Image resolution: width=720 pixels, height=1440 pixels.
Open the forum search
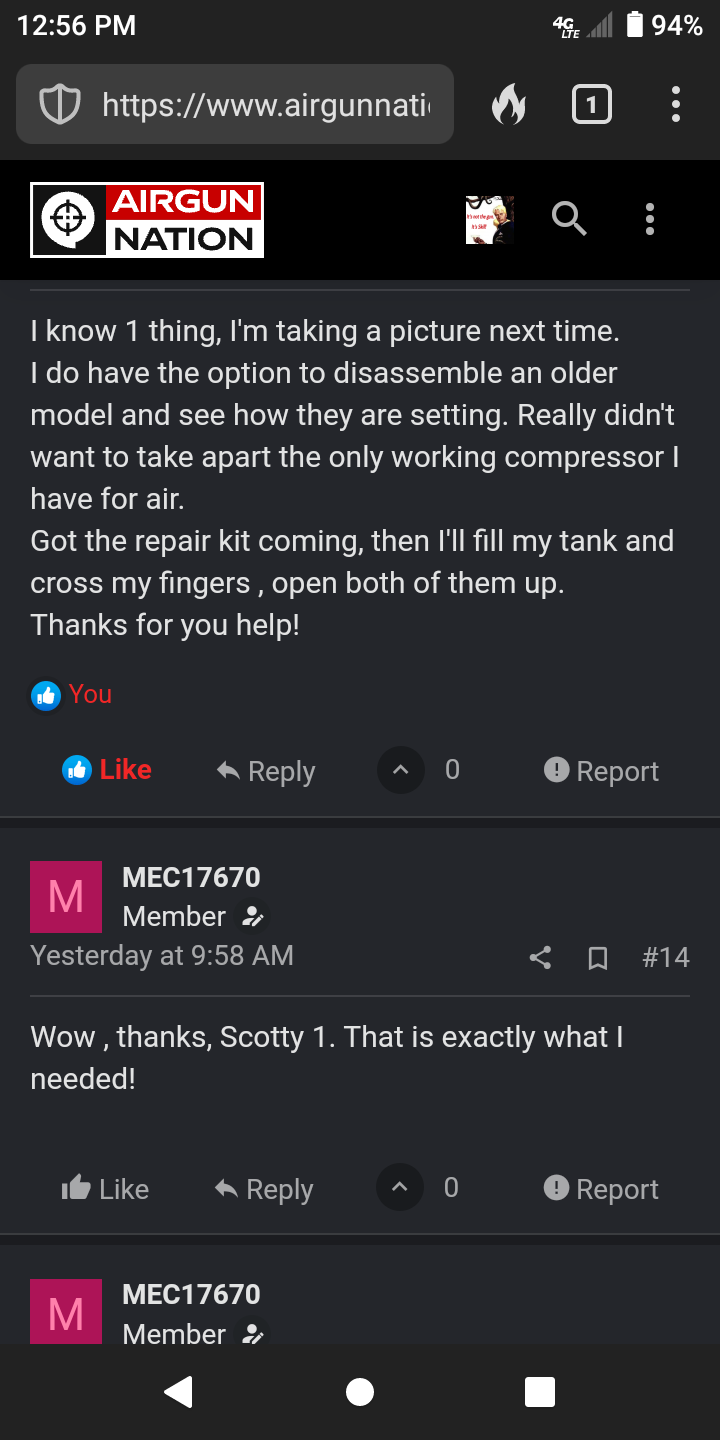point(569,219)
